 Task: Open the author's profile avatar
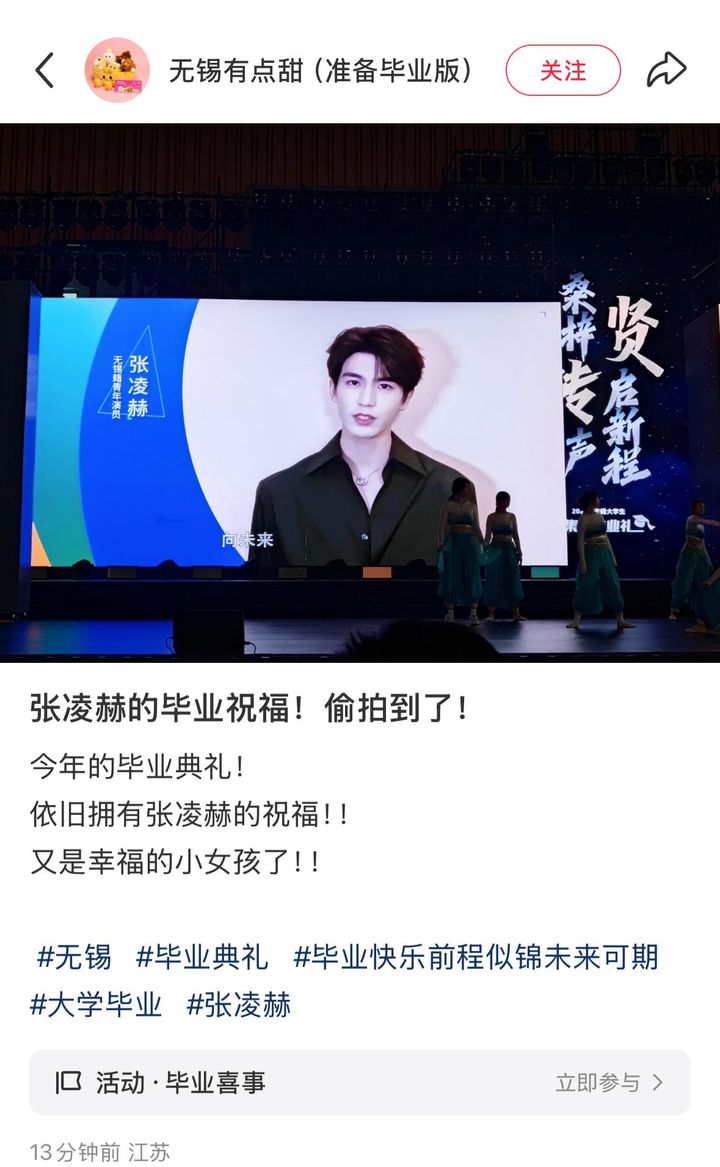tap(117, 70)
